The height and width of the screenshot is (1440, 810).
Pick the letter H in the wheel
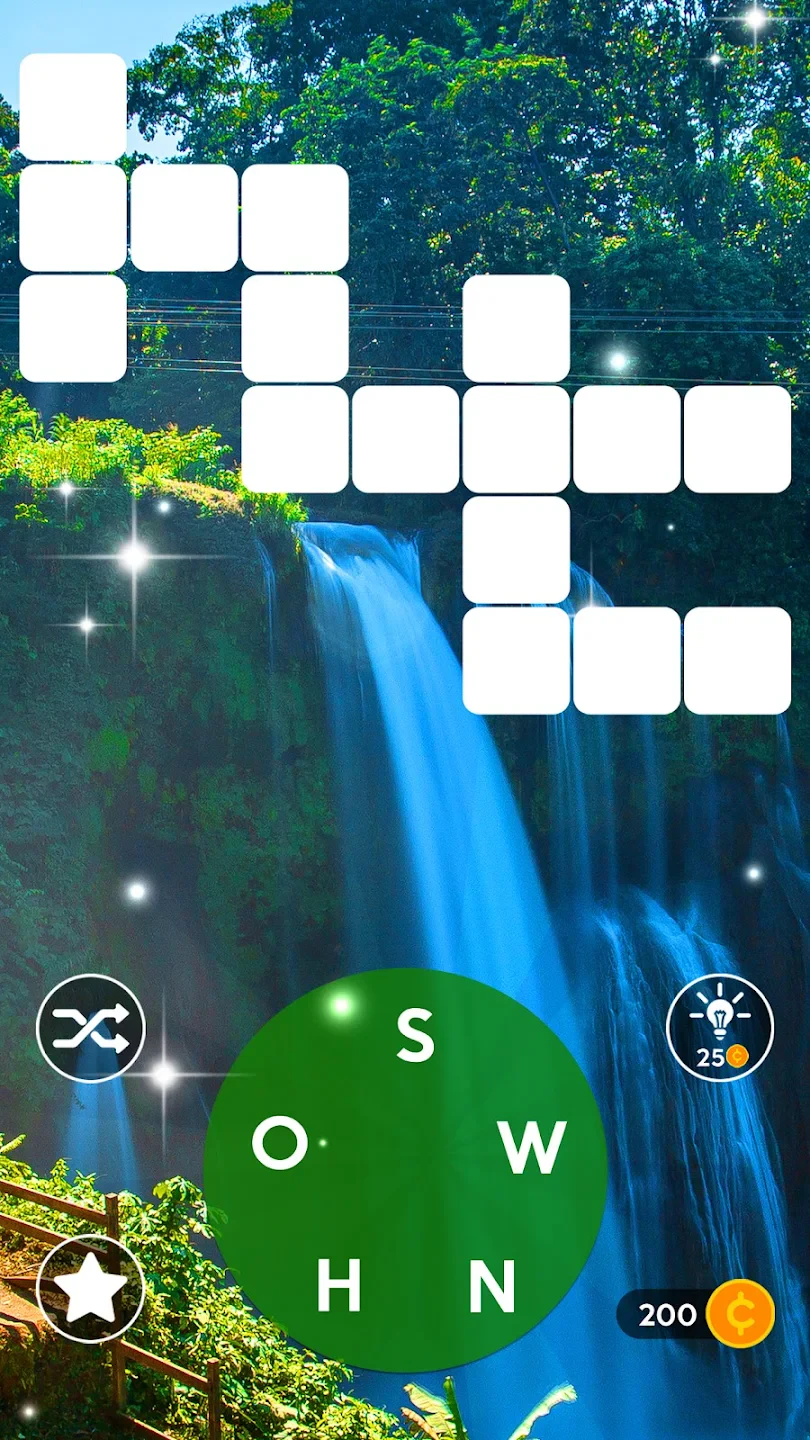click(338, 1286)
